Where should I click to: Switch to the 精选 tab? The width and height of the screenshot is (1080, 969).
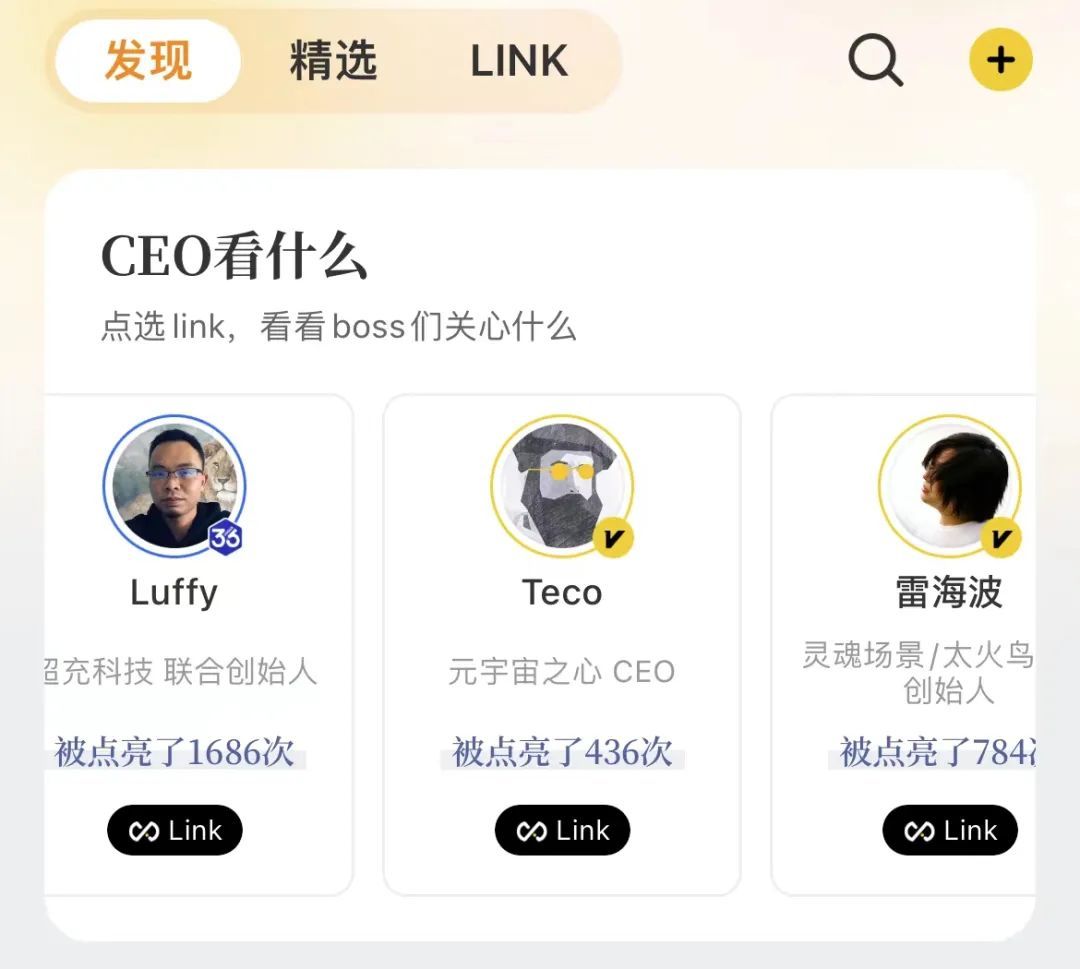pyautogui.click(x=333, y=61)
